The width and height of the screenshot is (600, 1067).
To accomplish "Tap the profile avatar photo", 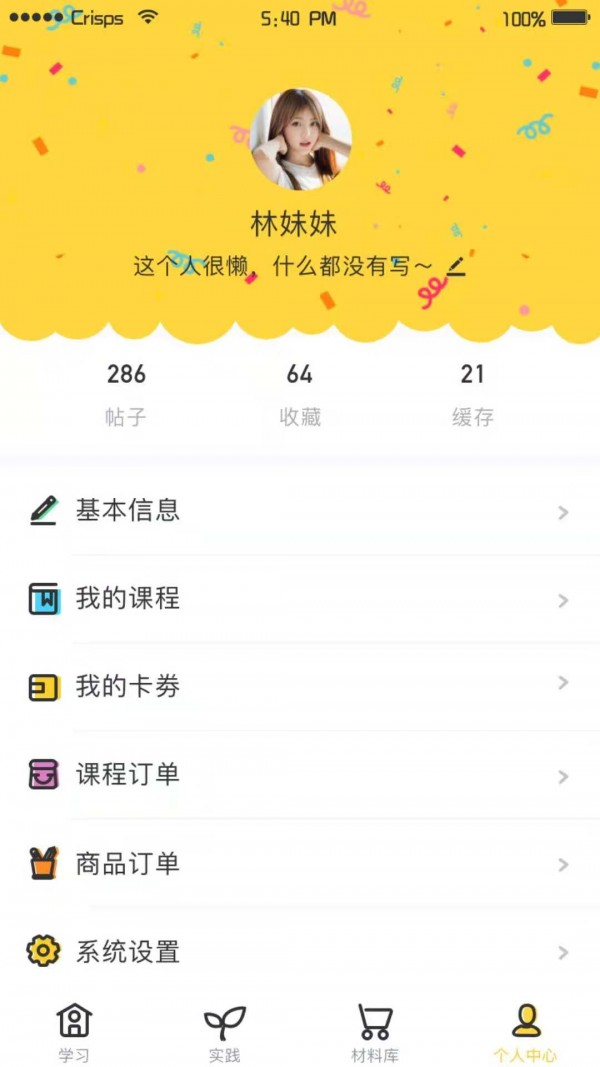I will click(300, 140).
